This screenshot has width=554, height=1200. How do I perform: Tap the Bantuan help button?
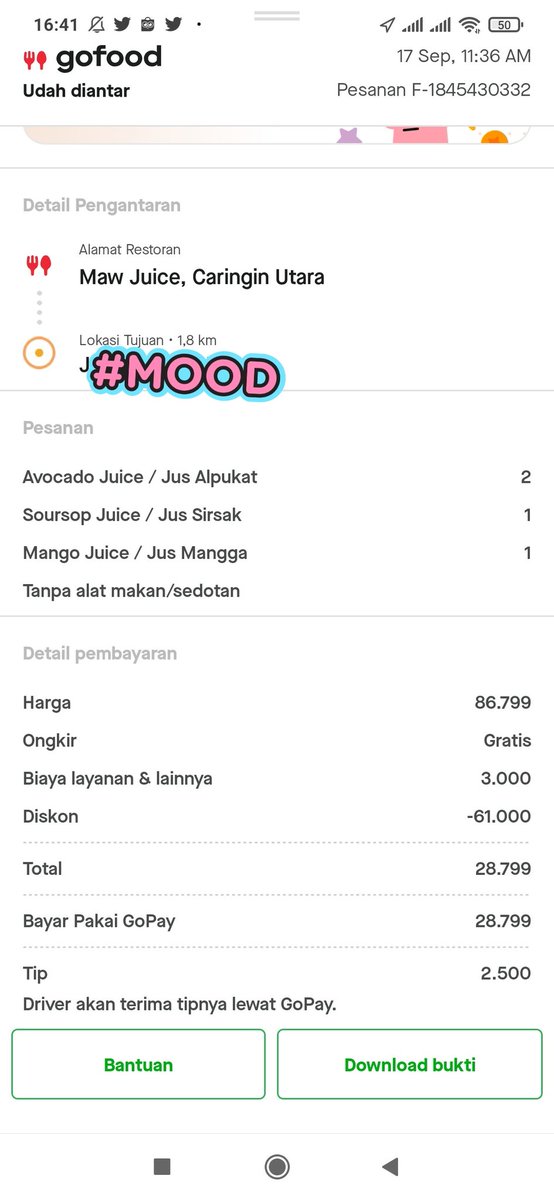[x=138, y=1064]
